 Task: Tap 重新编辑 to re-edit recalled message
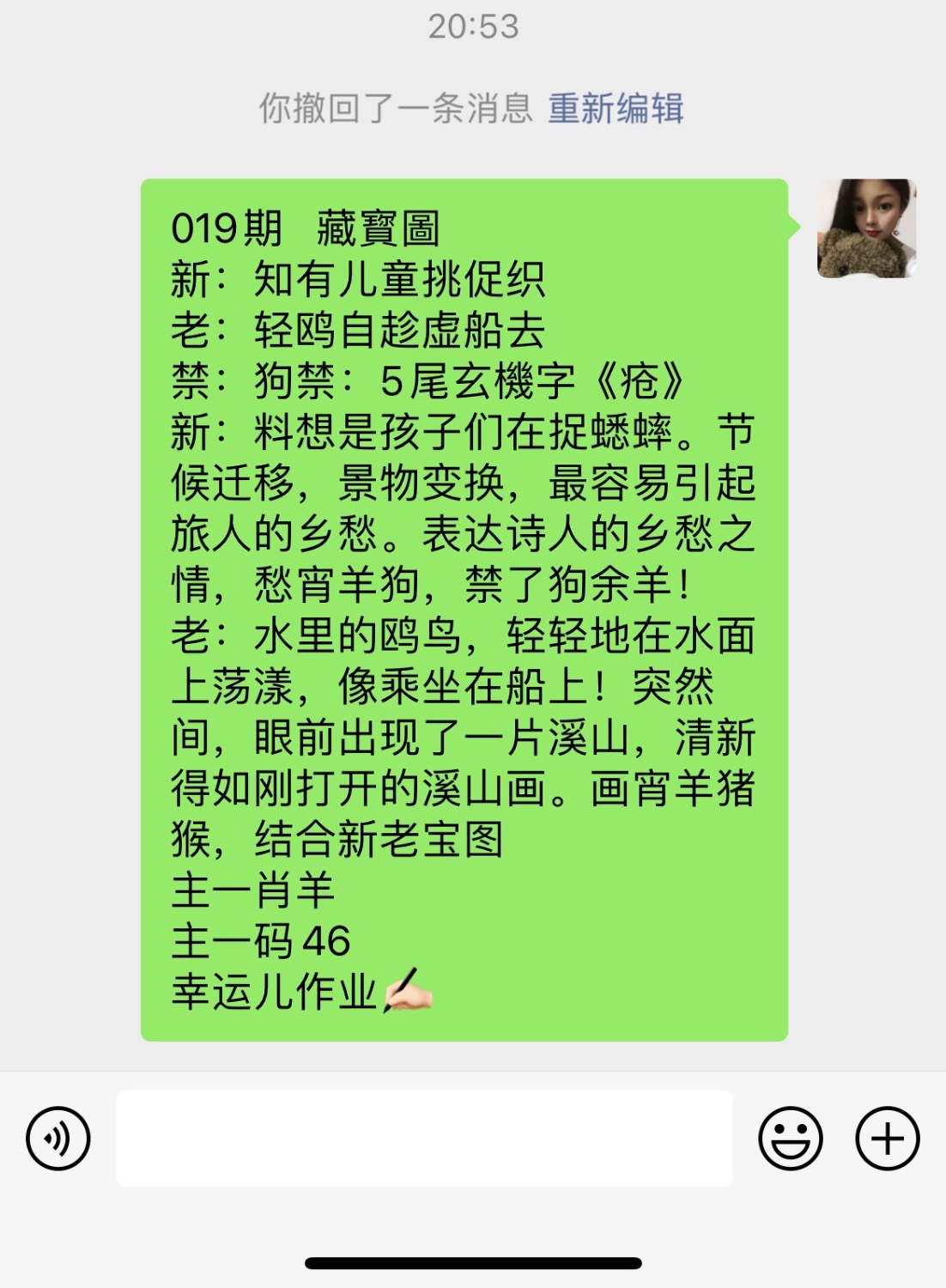click(x=616, y=109)
